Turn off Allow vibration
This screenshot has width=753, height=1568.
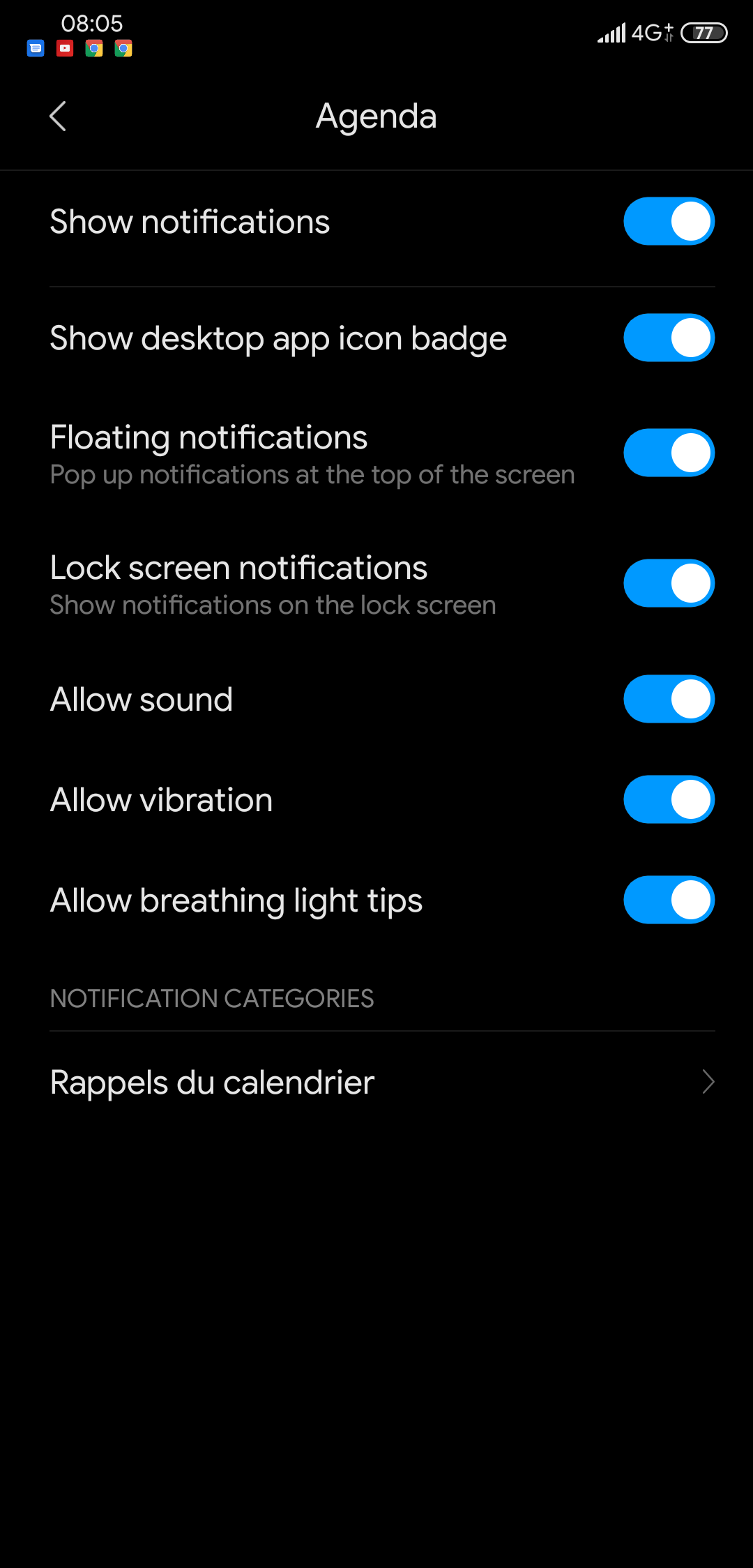point(669,799)
